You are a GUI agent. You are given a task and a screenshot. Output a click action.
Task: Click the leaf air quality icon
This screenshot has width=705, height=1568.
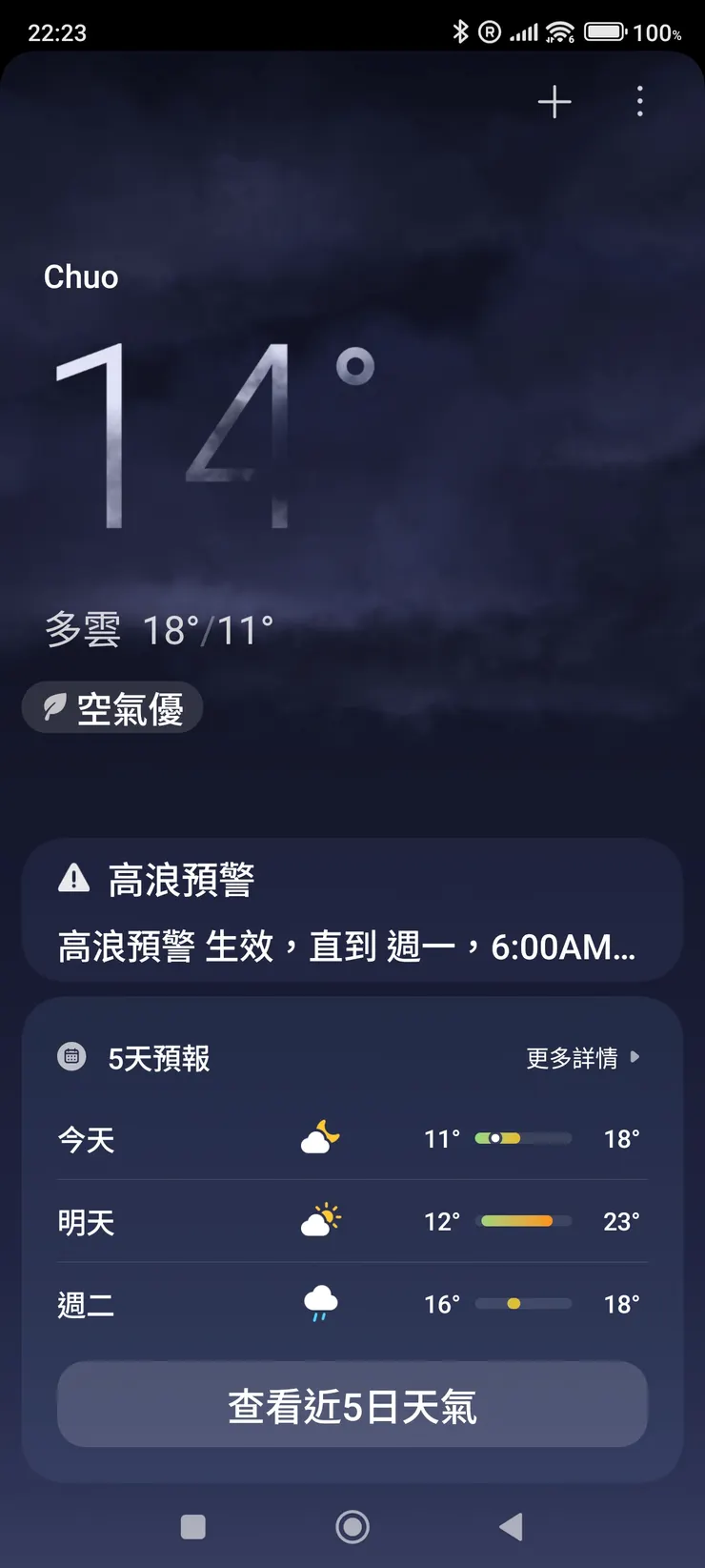[54, 707]
